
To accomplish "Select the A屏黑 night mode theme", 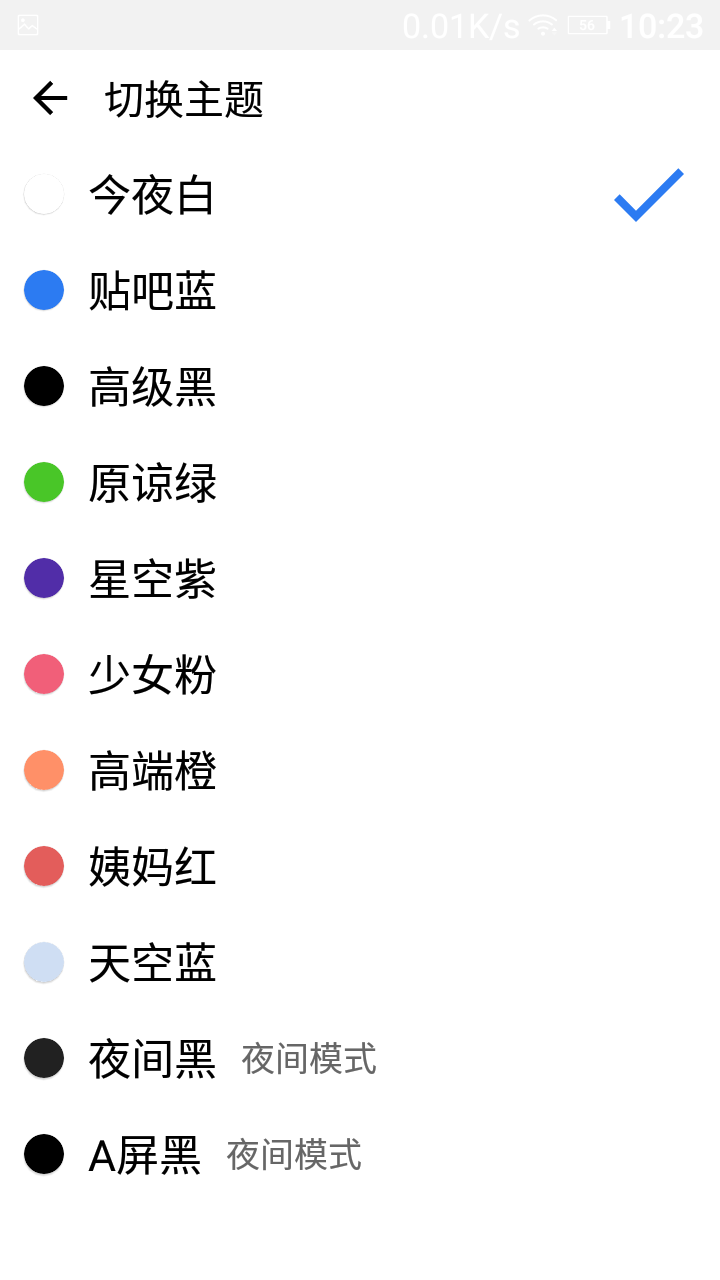I will (145, 1155).
